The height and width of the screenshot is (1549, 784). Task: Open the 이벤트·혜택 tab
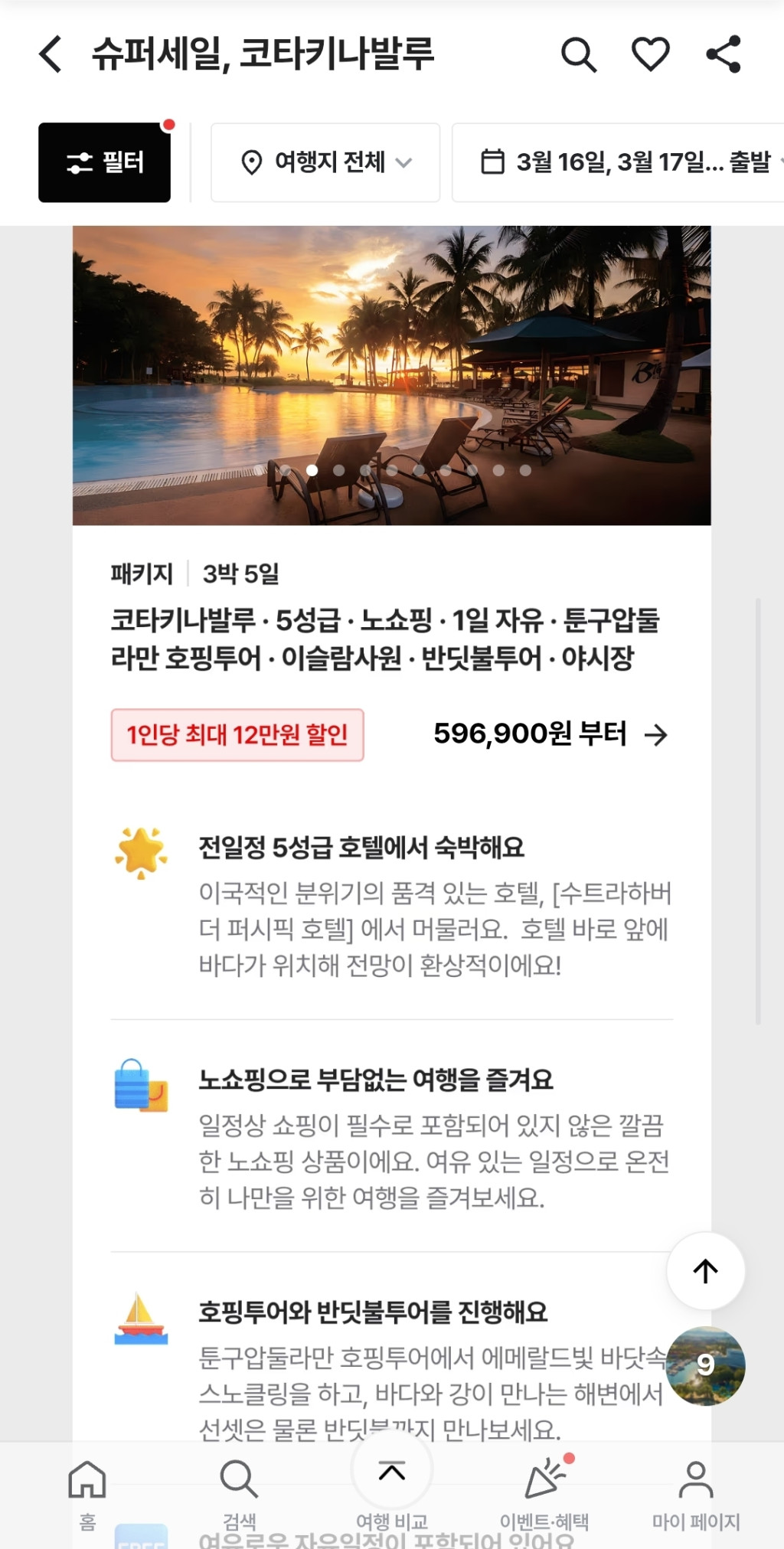[x=544, y=1492]
